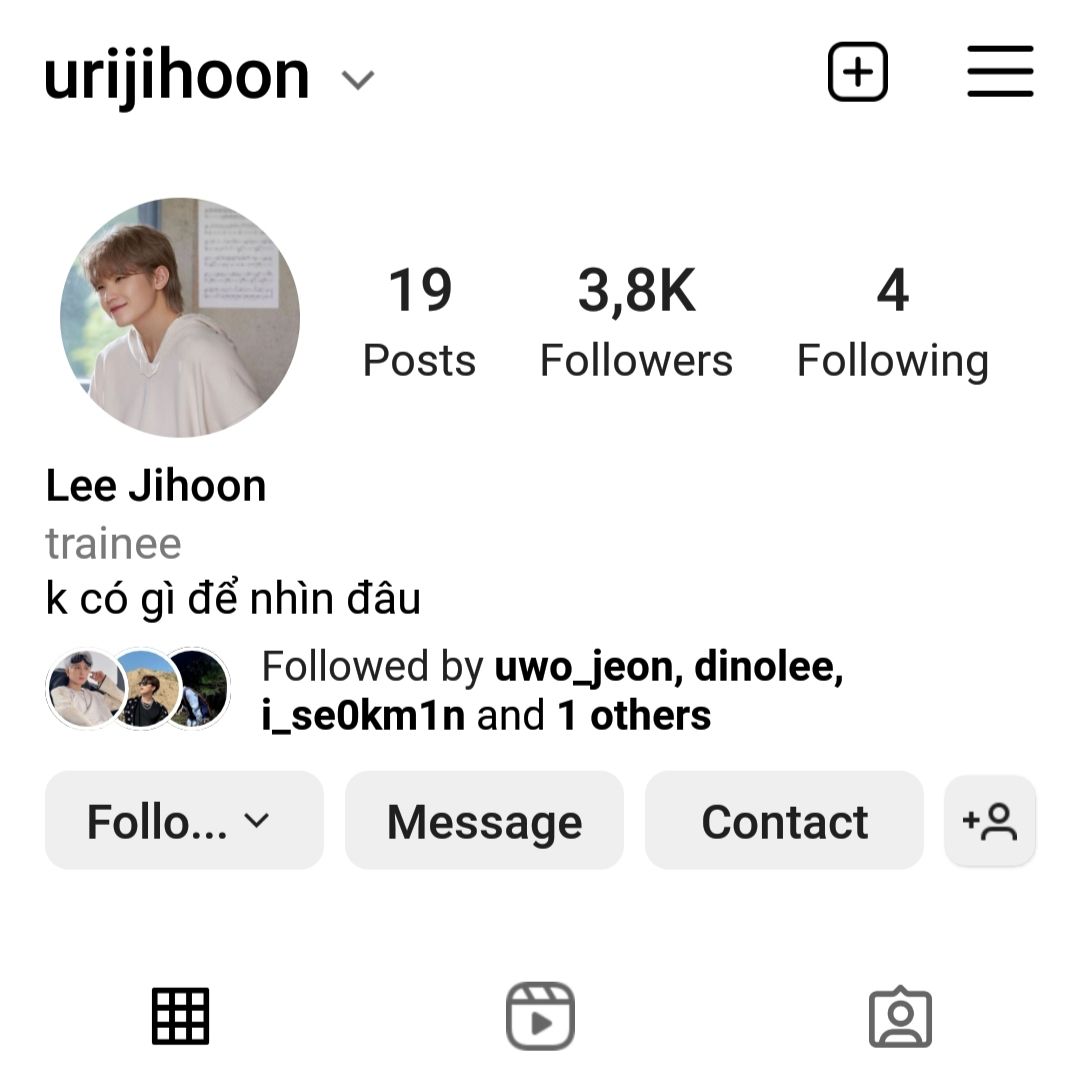Create a new post with the plus icon
The height and width of the screenshot is (1080, 1080).
[857, 72]
